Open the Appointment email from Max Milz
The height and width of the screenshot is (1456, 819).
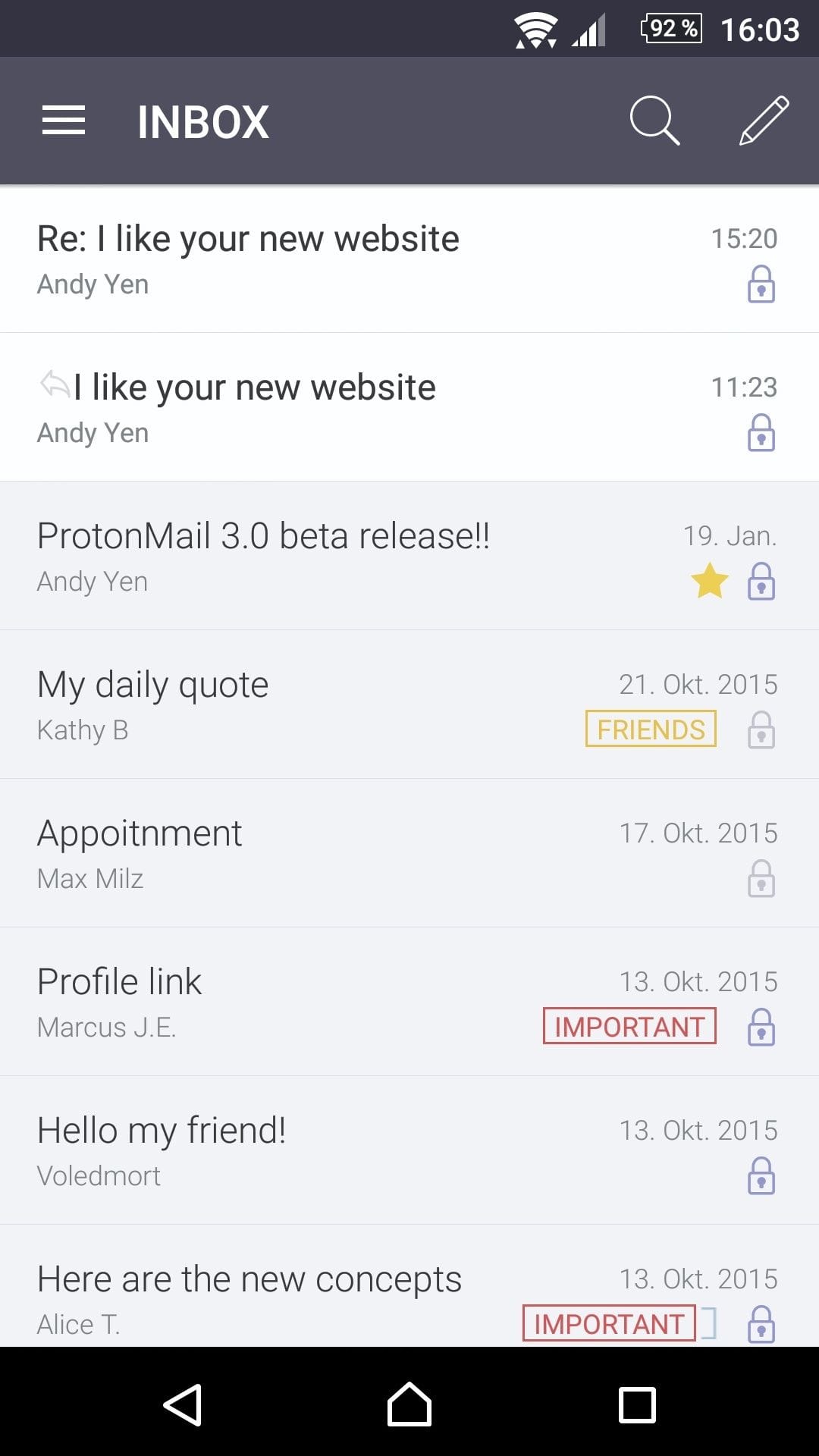tap(303, 853)
